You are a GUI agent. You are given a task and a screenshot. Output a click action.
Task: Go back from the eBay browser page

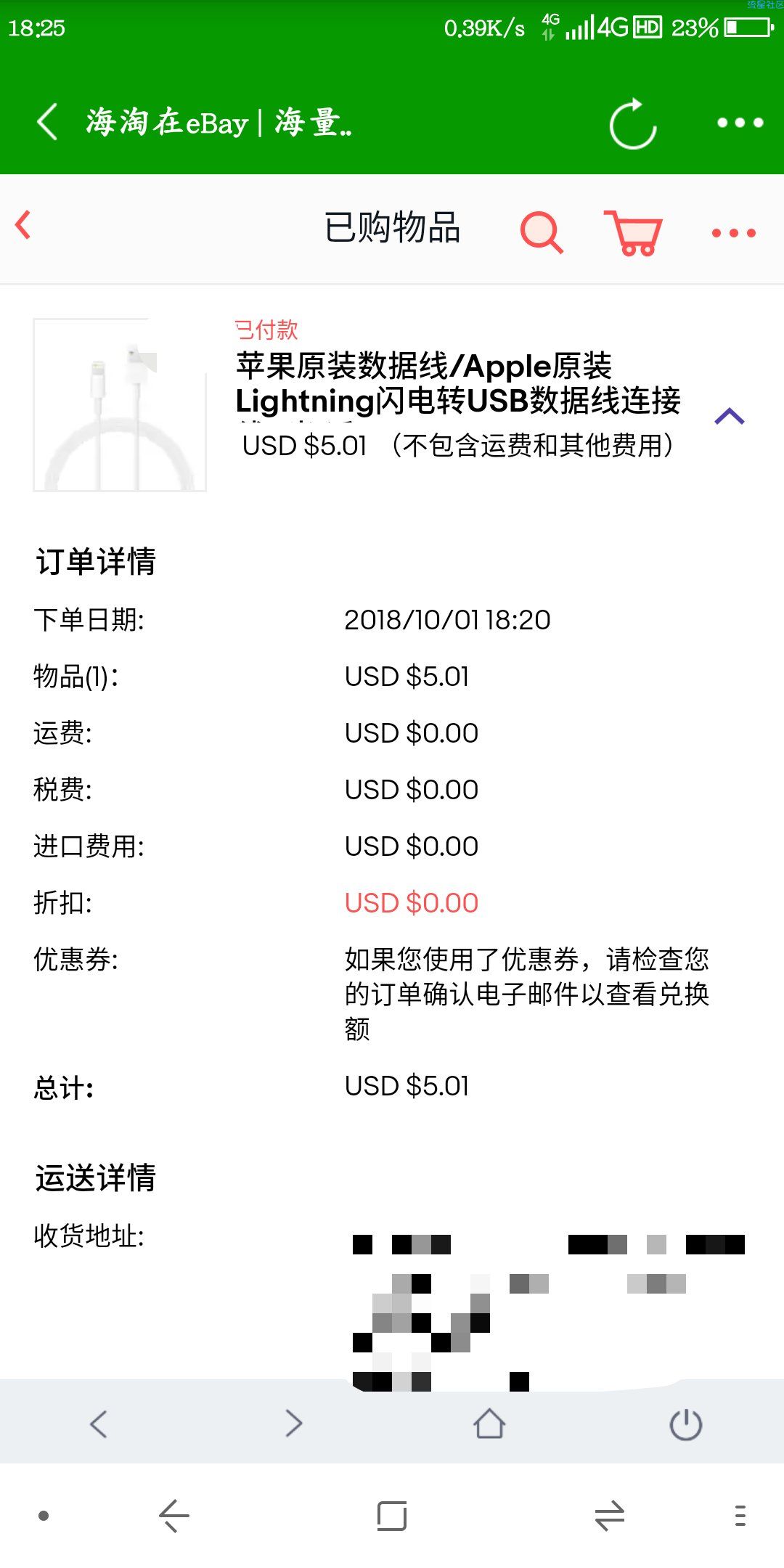47,122
